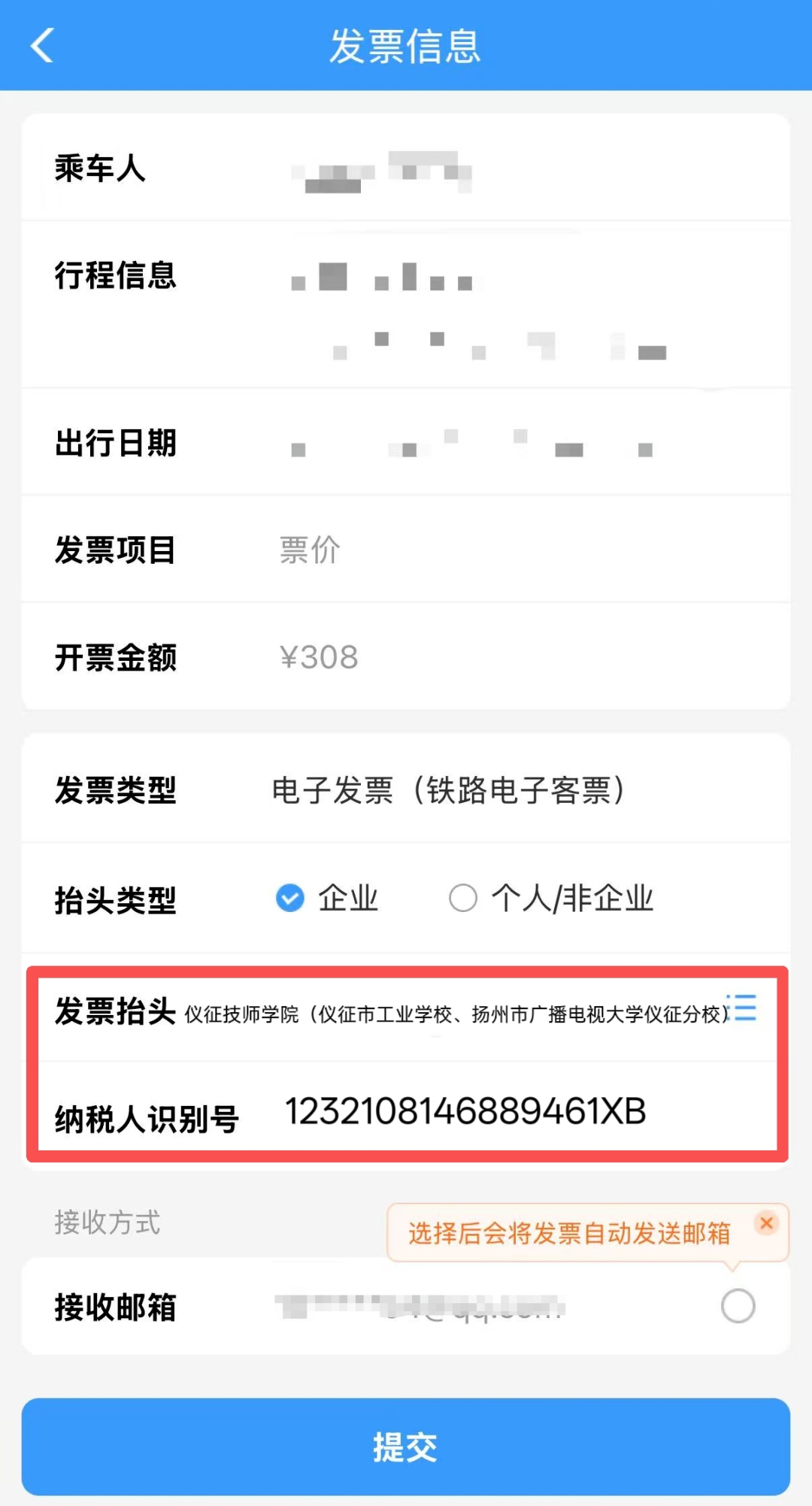Submit the invoice with 提交 button
The height and width of the screenshot is (1506, 812).
(406, 1446)
